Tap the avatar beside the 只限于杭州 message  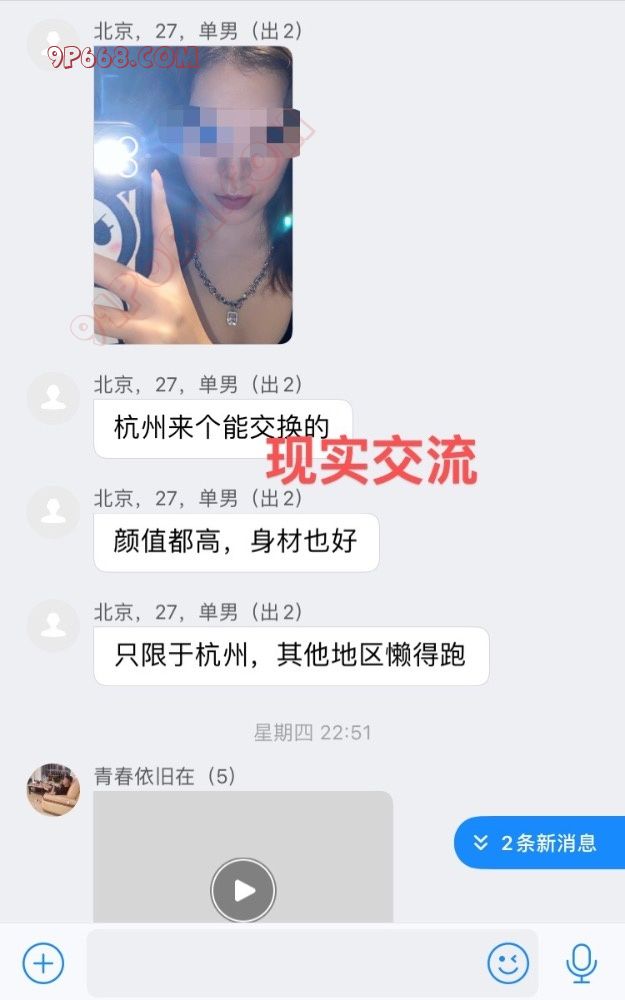coord(53,626)
